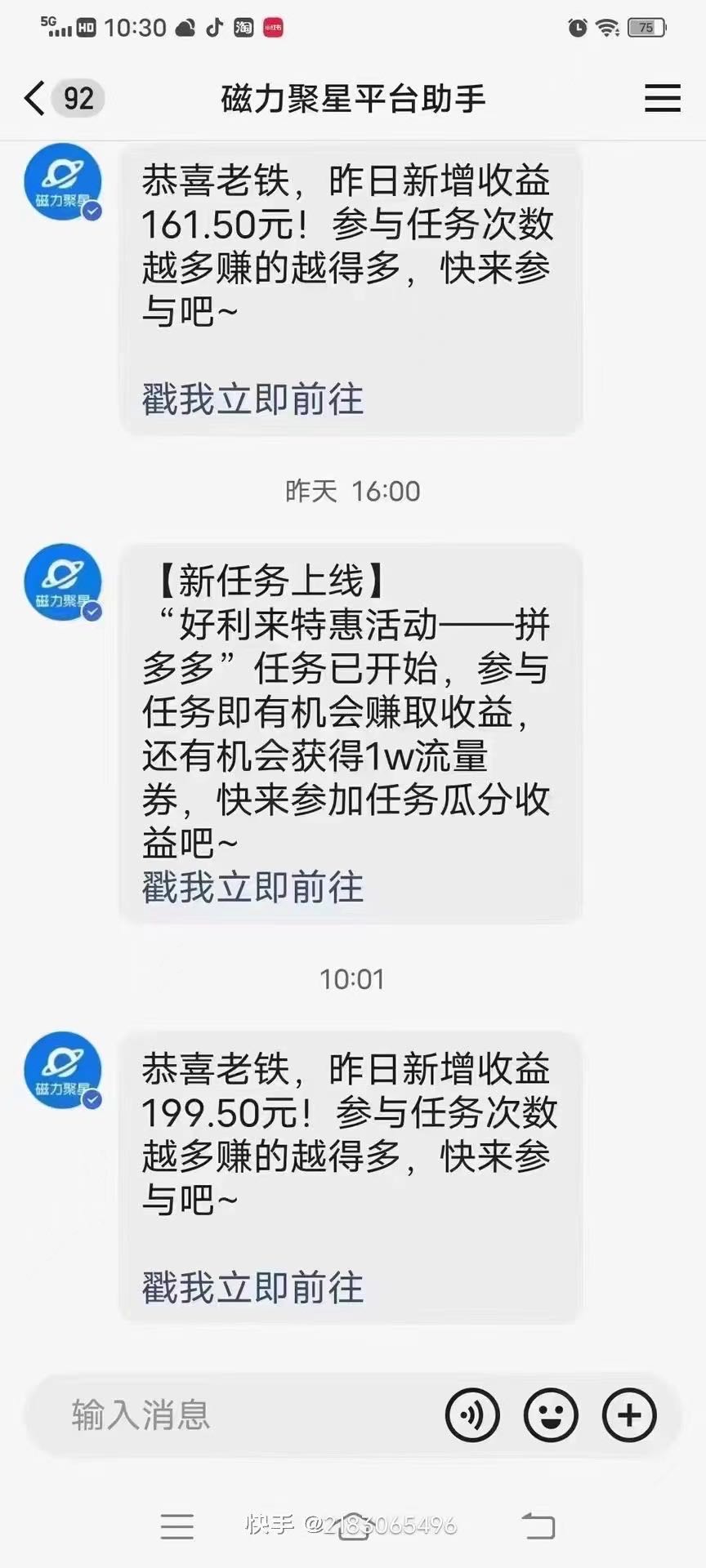706x1568 pixels.
Task: Tap the system back navigation button
Action: [538, 1526]
